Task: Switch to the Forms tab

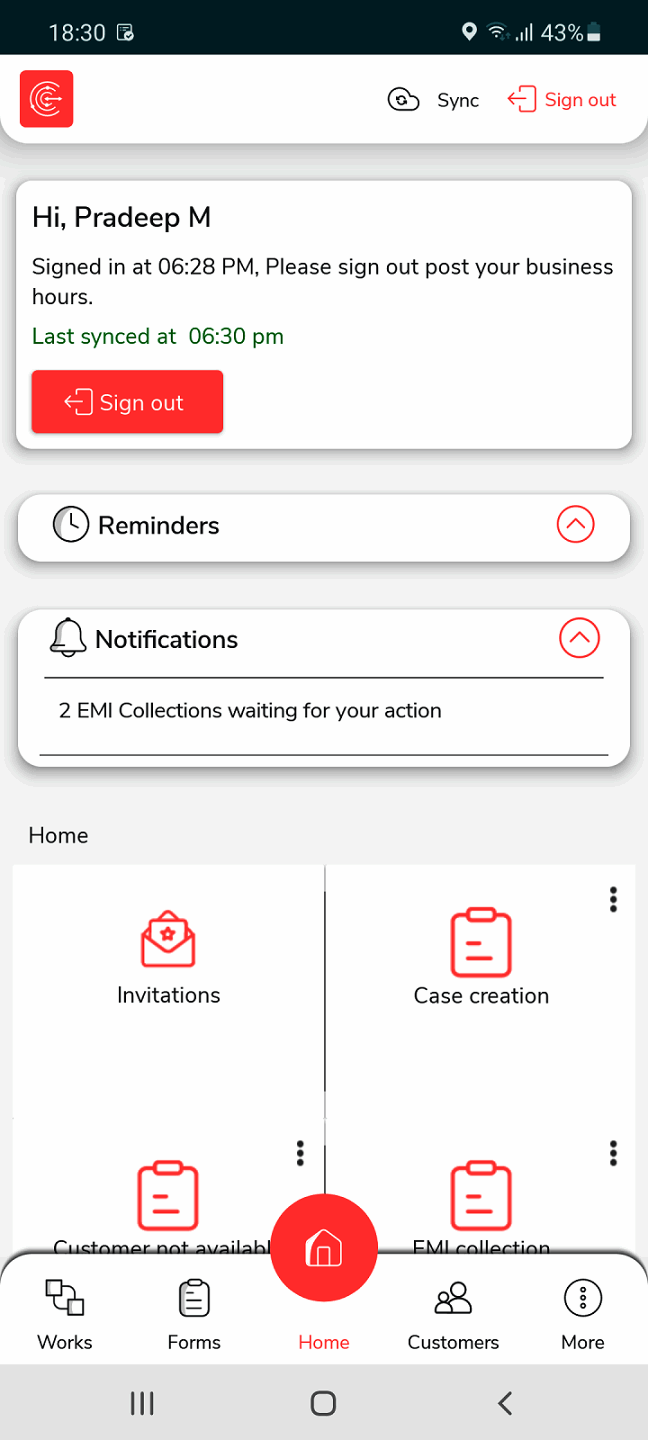Action: pyautogui.click(x=194, y=1314)
